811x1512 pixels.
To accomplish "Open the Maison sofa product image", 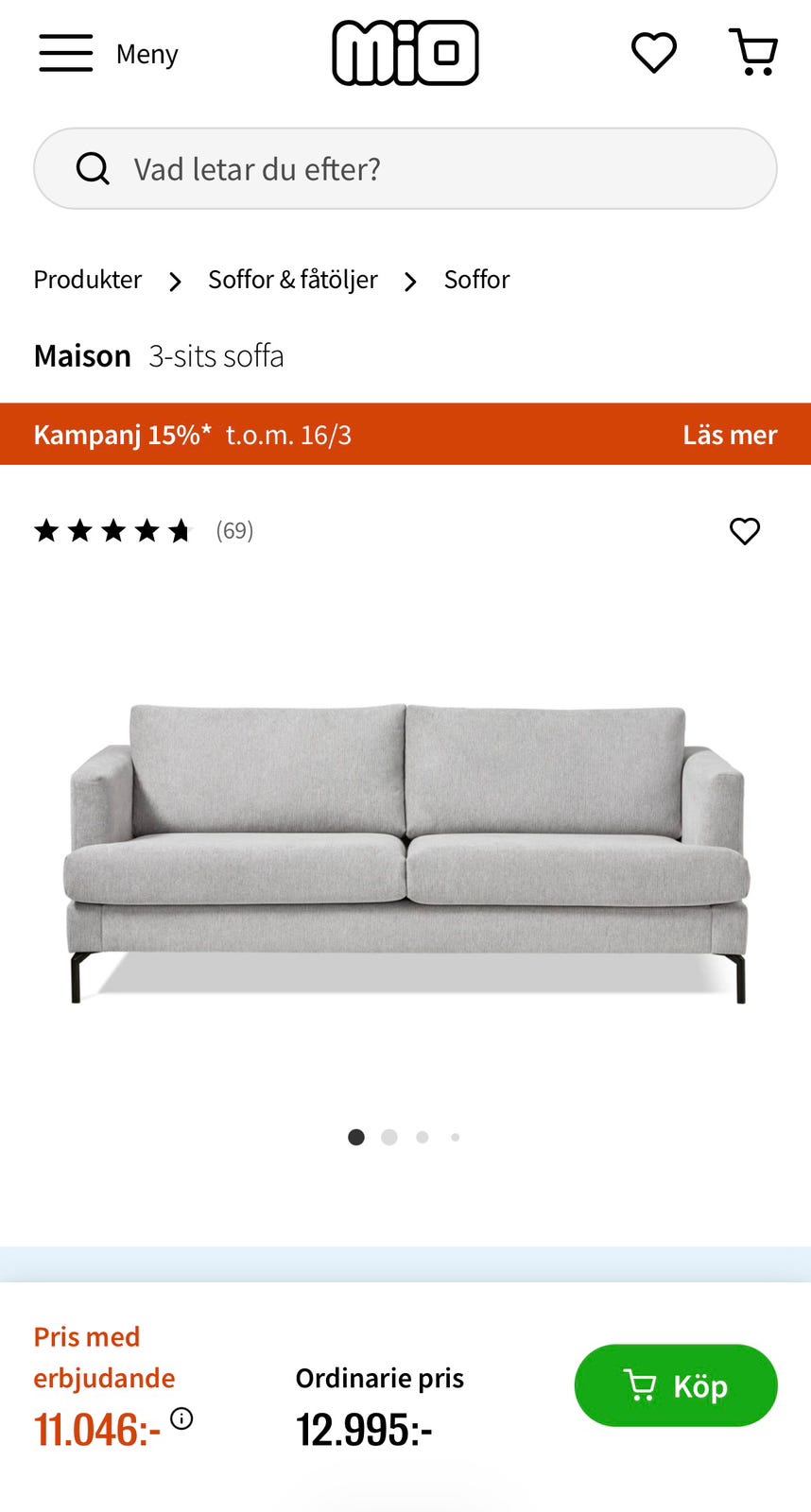I will (405, 850).
